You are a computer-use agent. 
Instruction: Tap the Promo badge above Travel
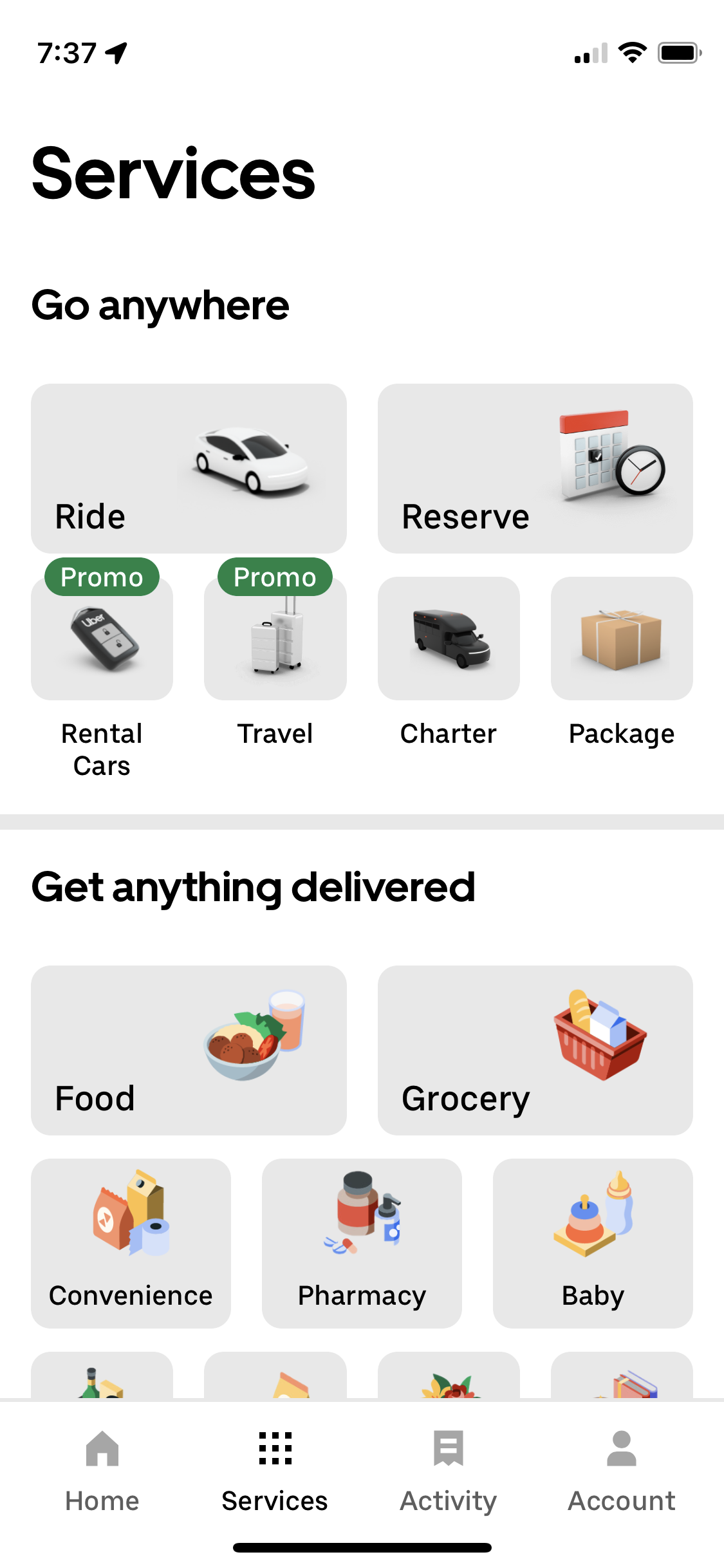[275, 577]
